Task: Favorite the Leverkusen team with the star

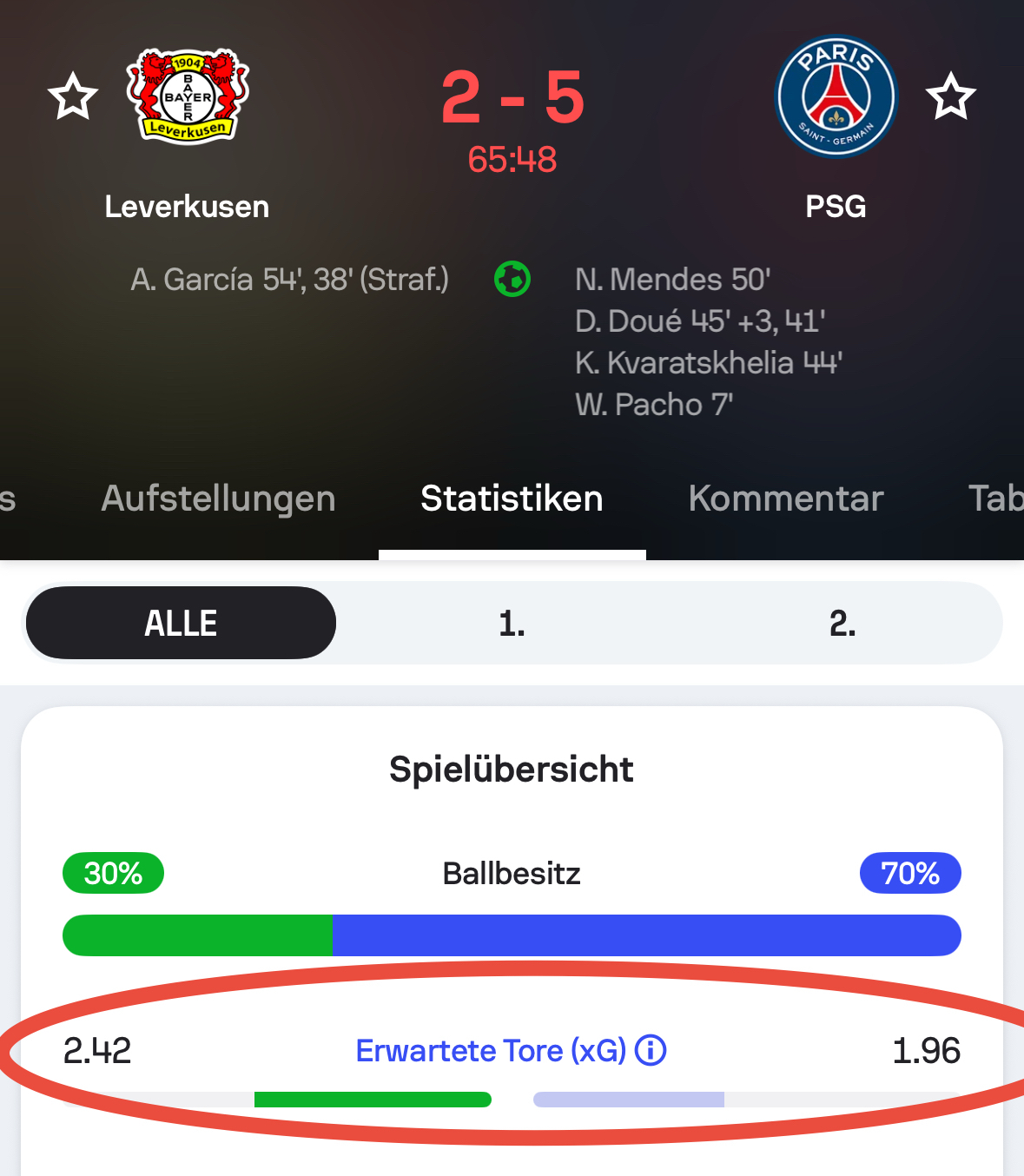Action: tap(73, 96)
